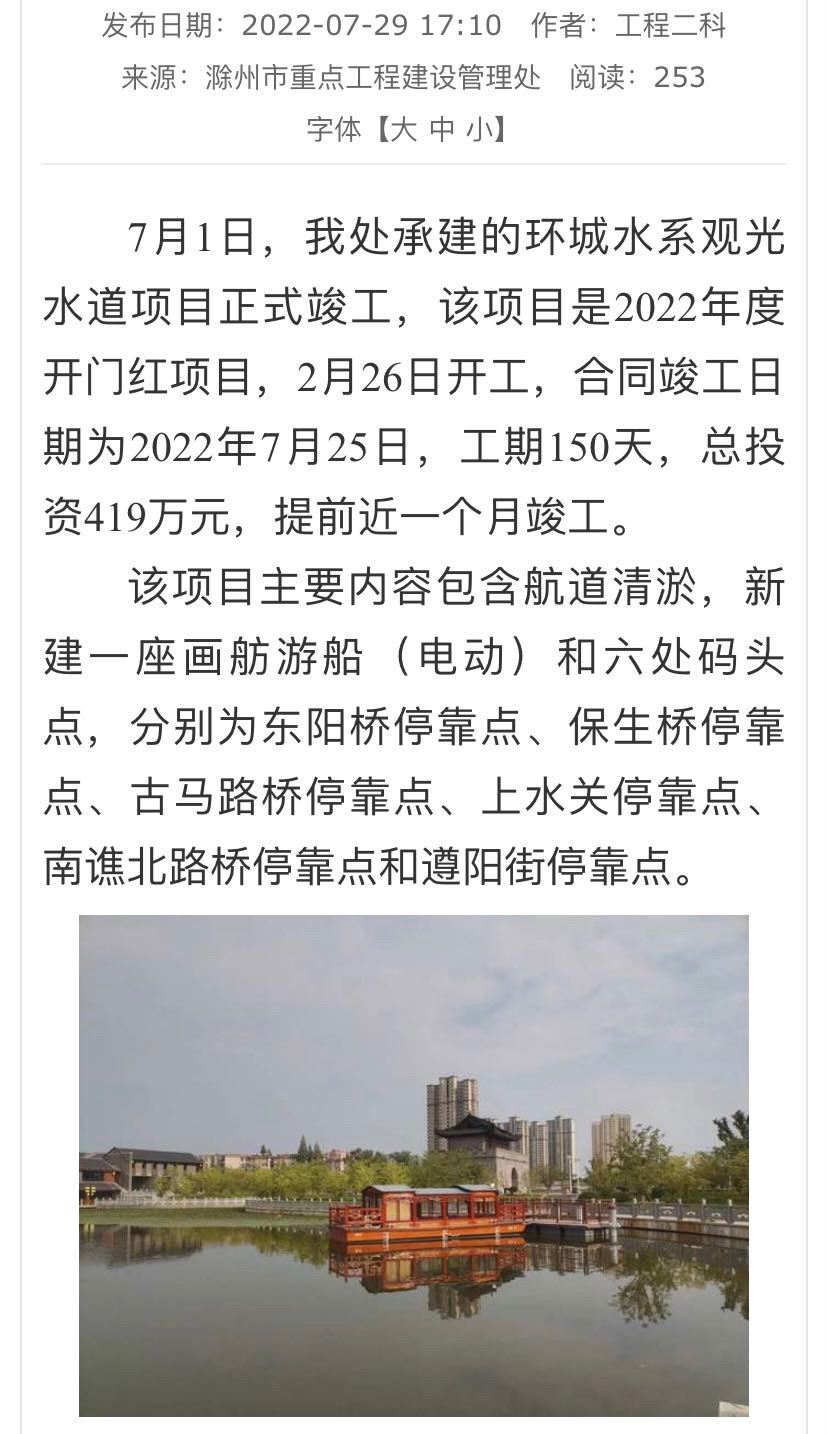Set font size to large (大)

click(x=404, y=129)
